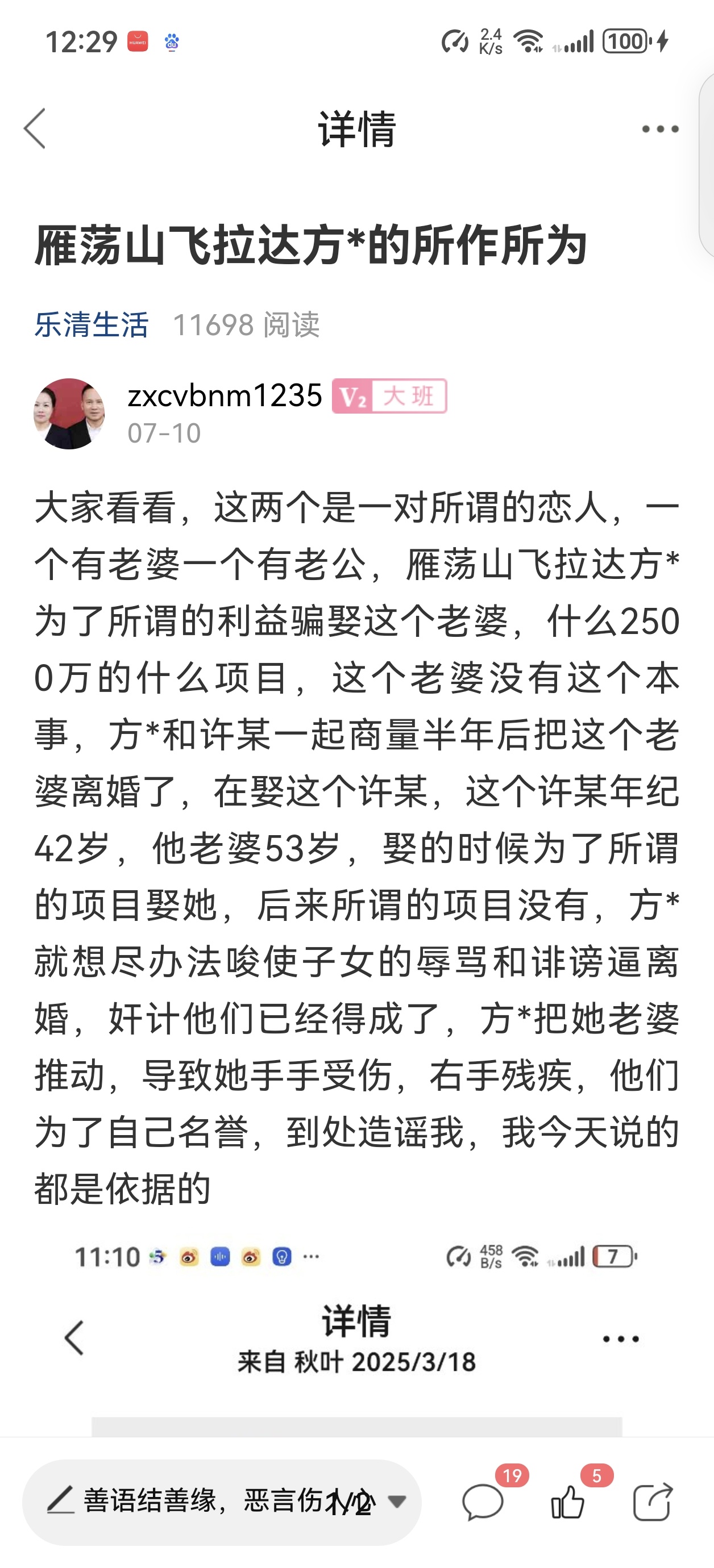Image resolution: width=714 pixels, height=1568 pixels.
Task: Open username zxcvbnm1235's profile
Action: pos(224,395)
